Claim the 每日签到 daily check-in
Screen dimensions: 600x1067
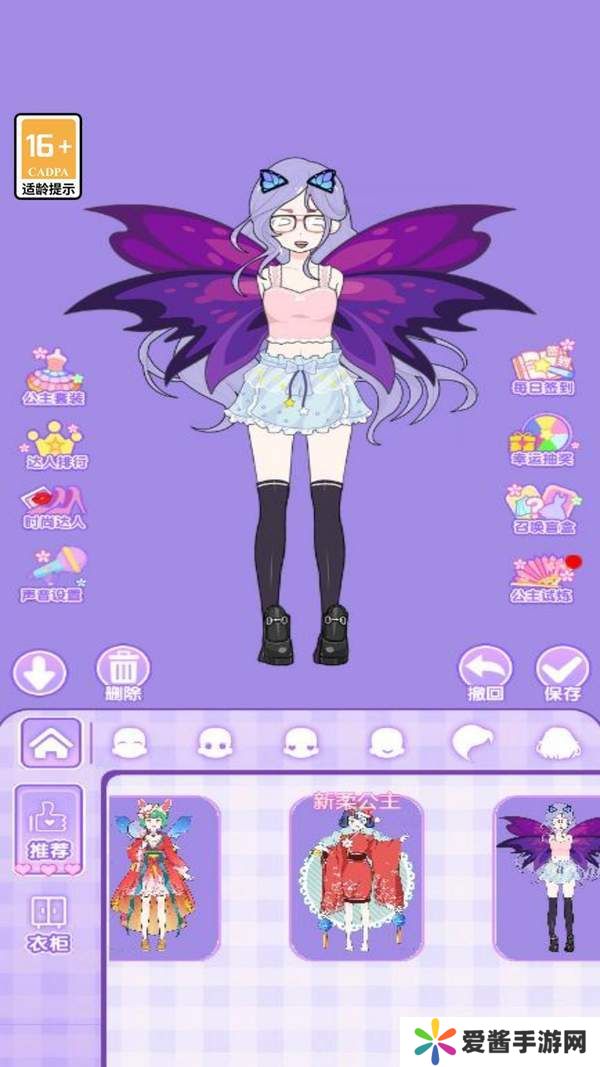point(543,368)
